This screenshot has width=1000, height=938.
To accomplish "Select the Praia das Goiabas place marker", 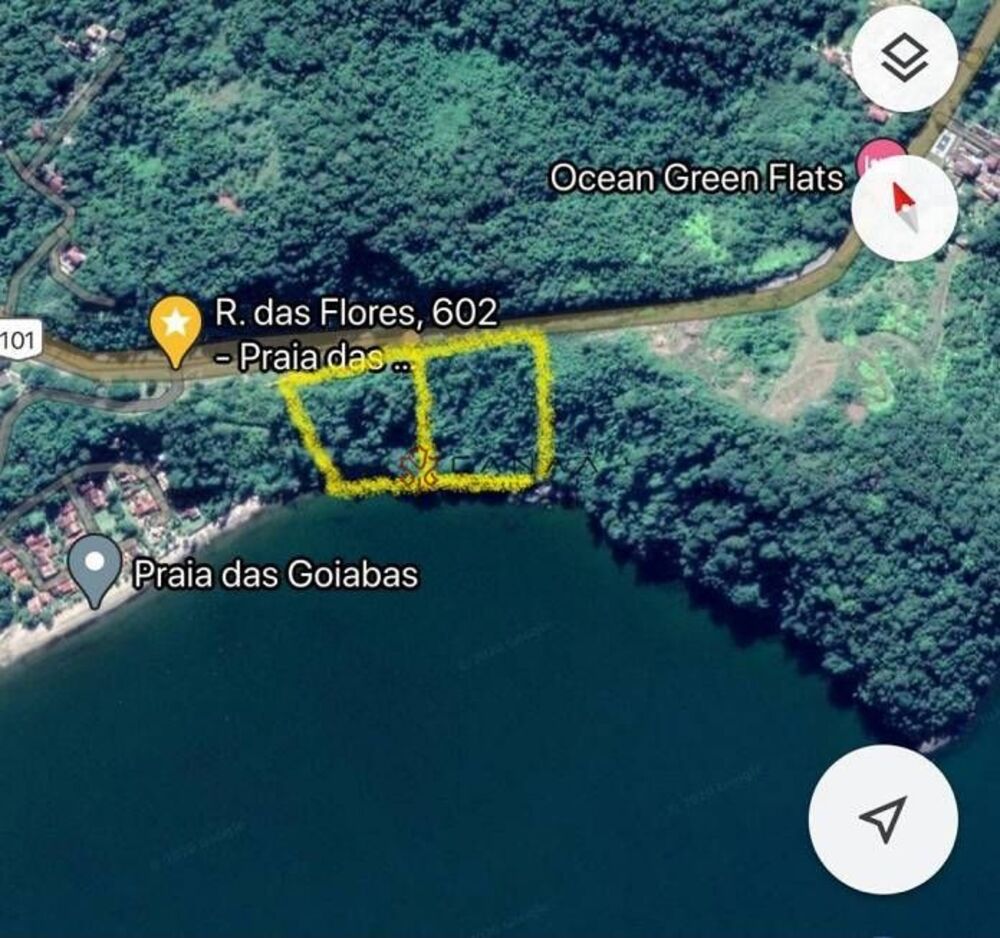I will (x=98, y=570).
